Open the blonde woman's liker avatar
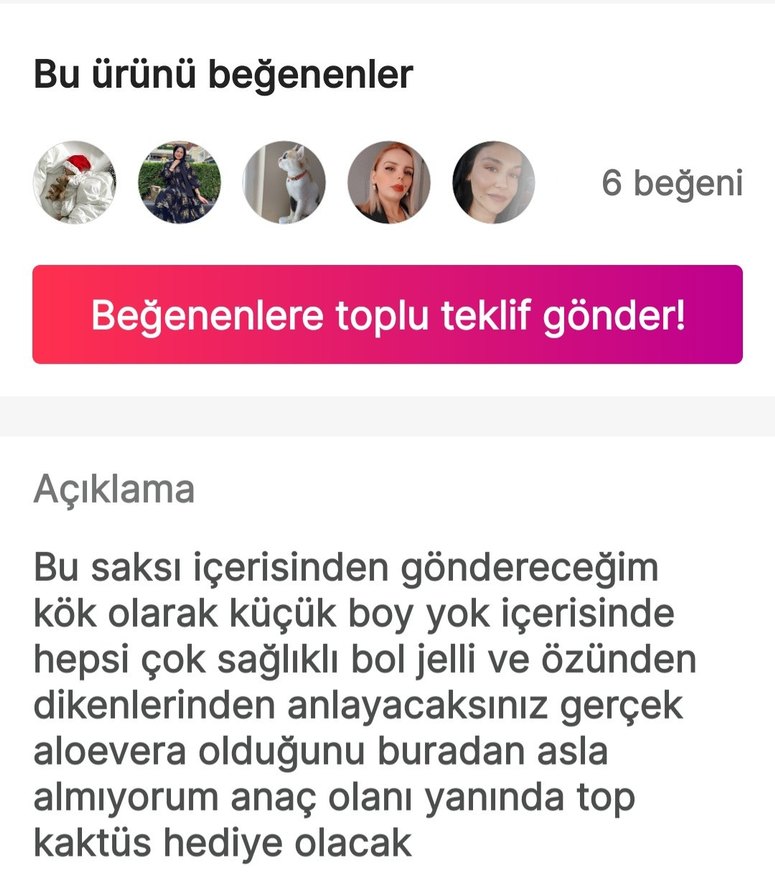The width and height of the screenshot is (775, 885). pos(389,182)
